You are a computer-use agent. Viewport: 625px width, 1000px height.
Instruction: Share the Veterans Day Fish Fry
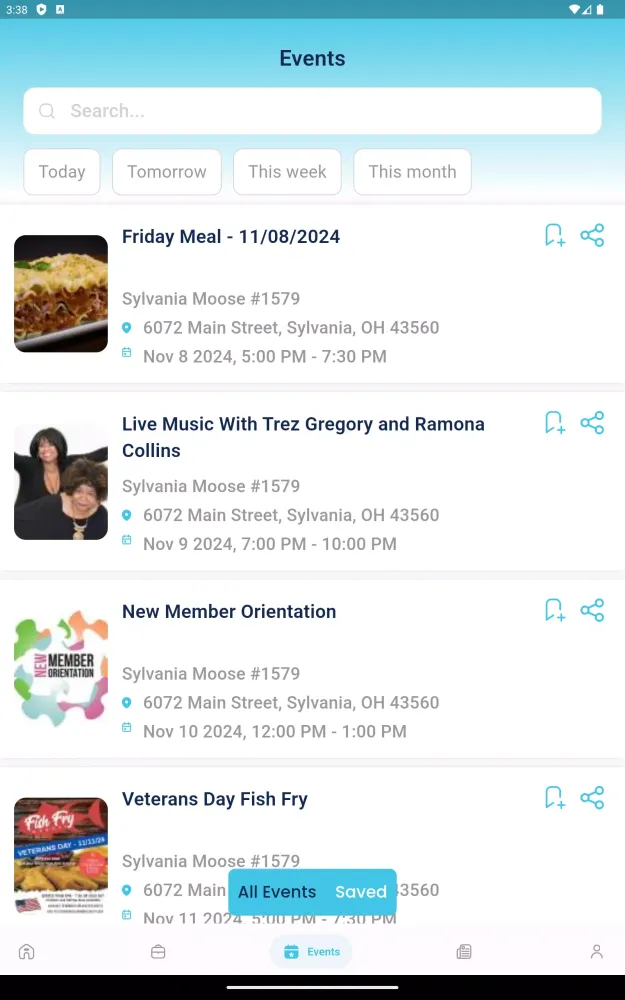click(x=592, y=798)
